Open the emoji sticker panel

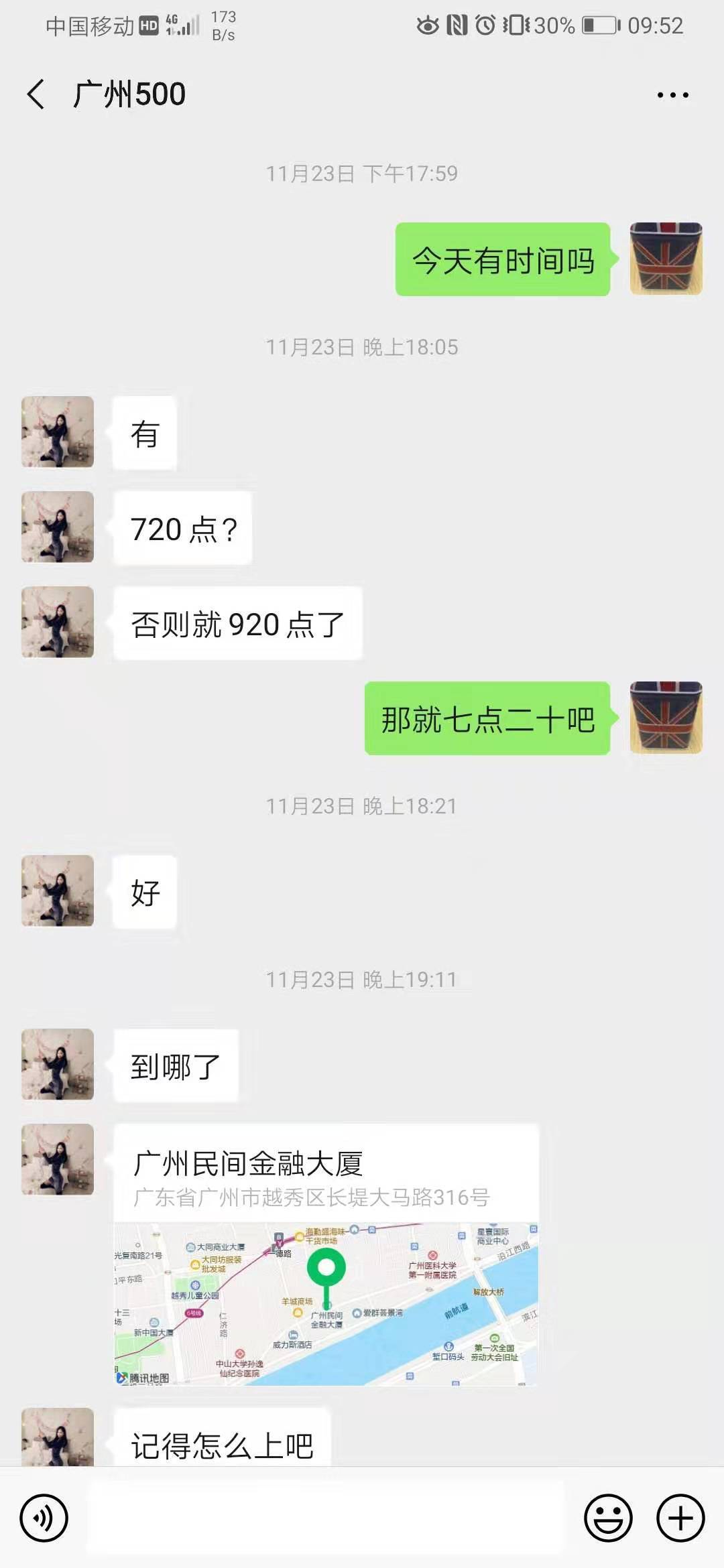pyautogui.click(x=608, y=1518)
